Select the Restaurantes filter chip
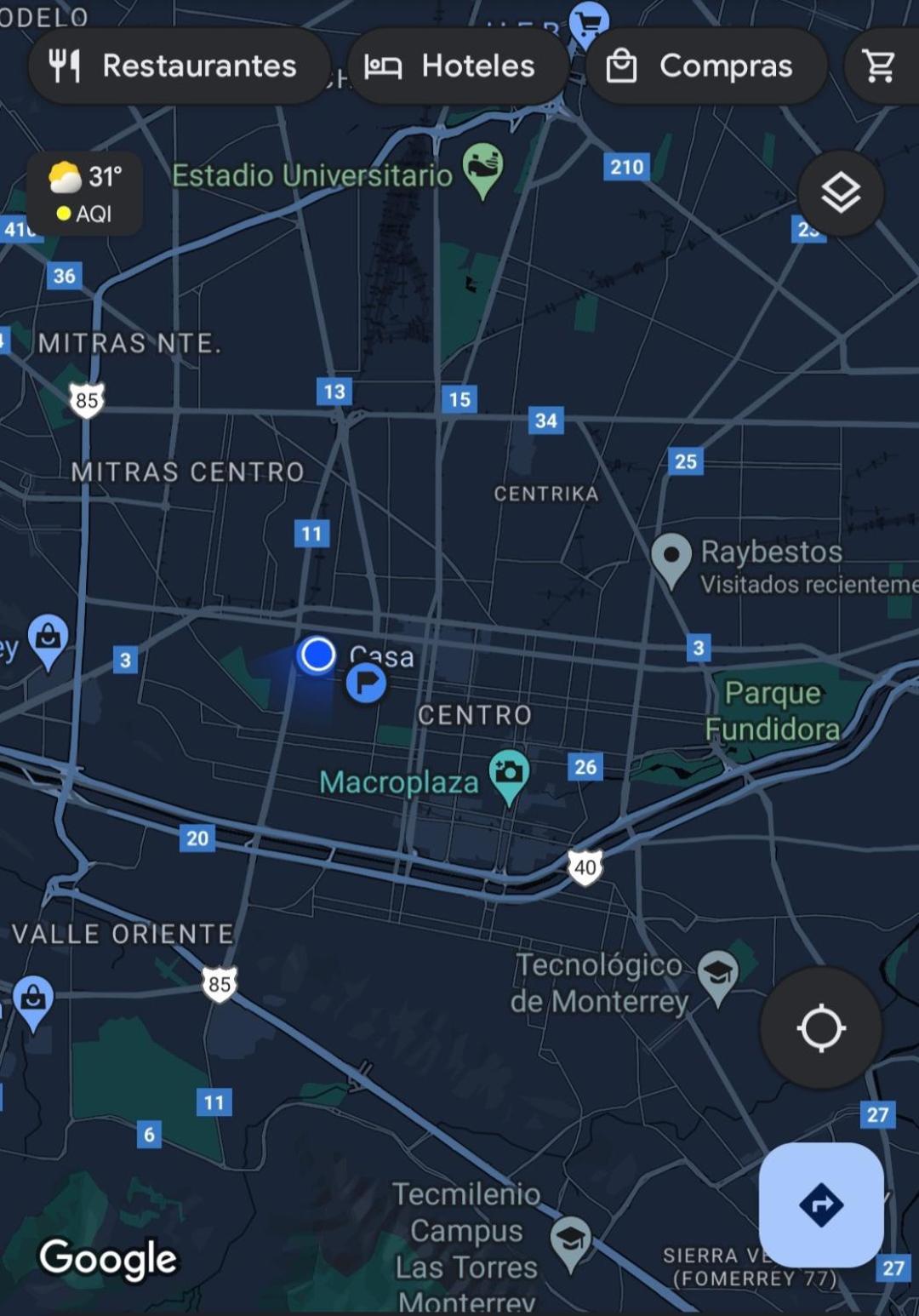Viewport: 919px width, 1316px height. pos(179,66)
